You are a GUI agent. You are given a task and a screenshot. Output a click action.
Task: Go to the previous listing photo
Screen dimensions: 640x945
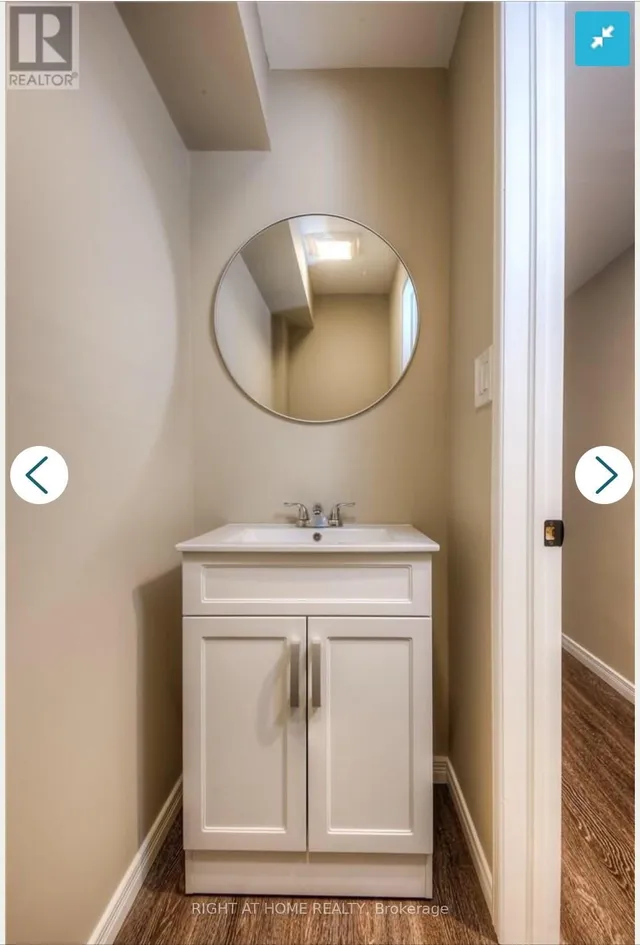39,475
